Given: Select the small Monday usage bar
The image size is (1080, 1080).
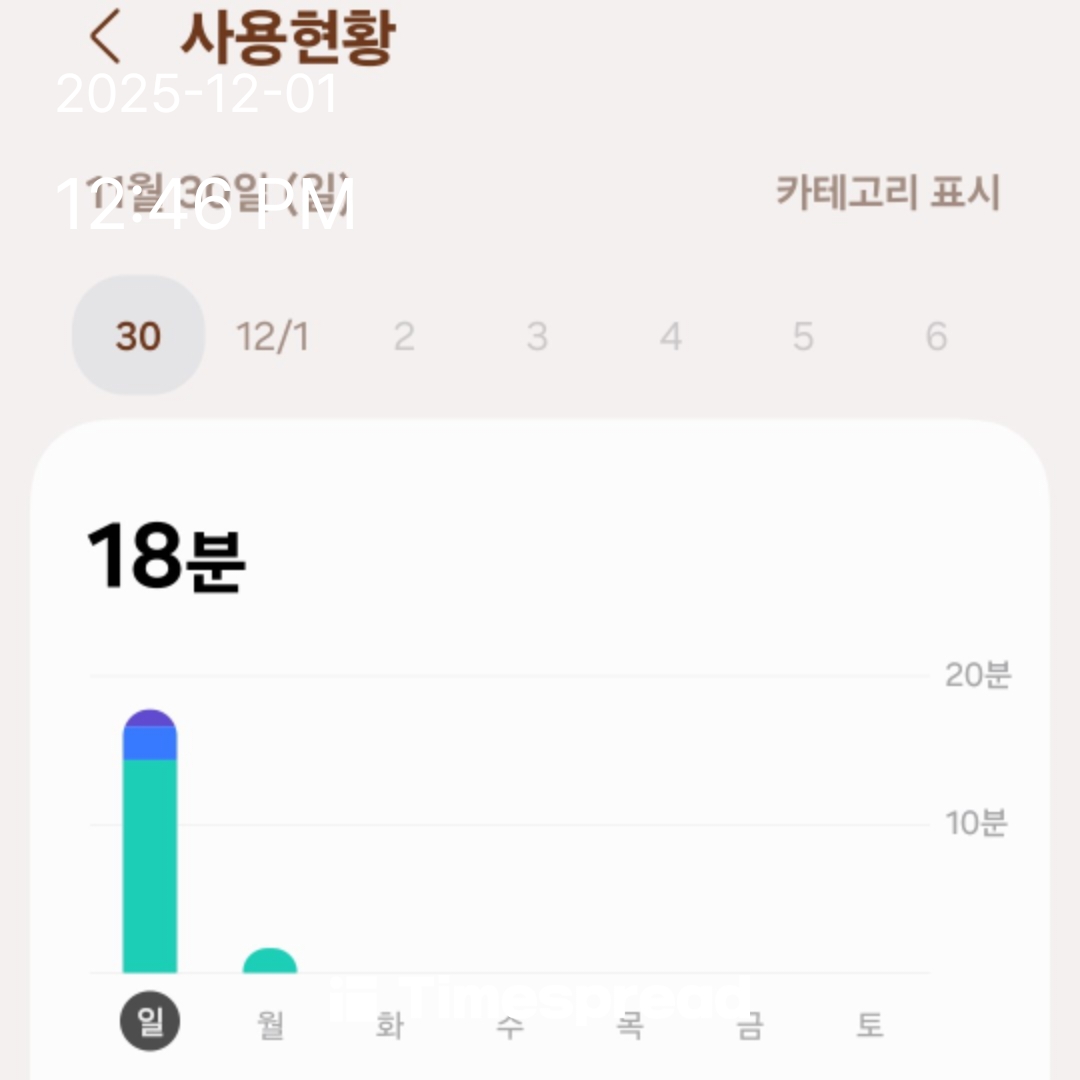Looking at the screenshot, I should 270,961.
